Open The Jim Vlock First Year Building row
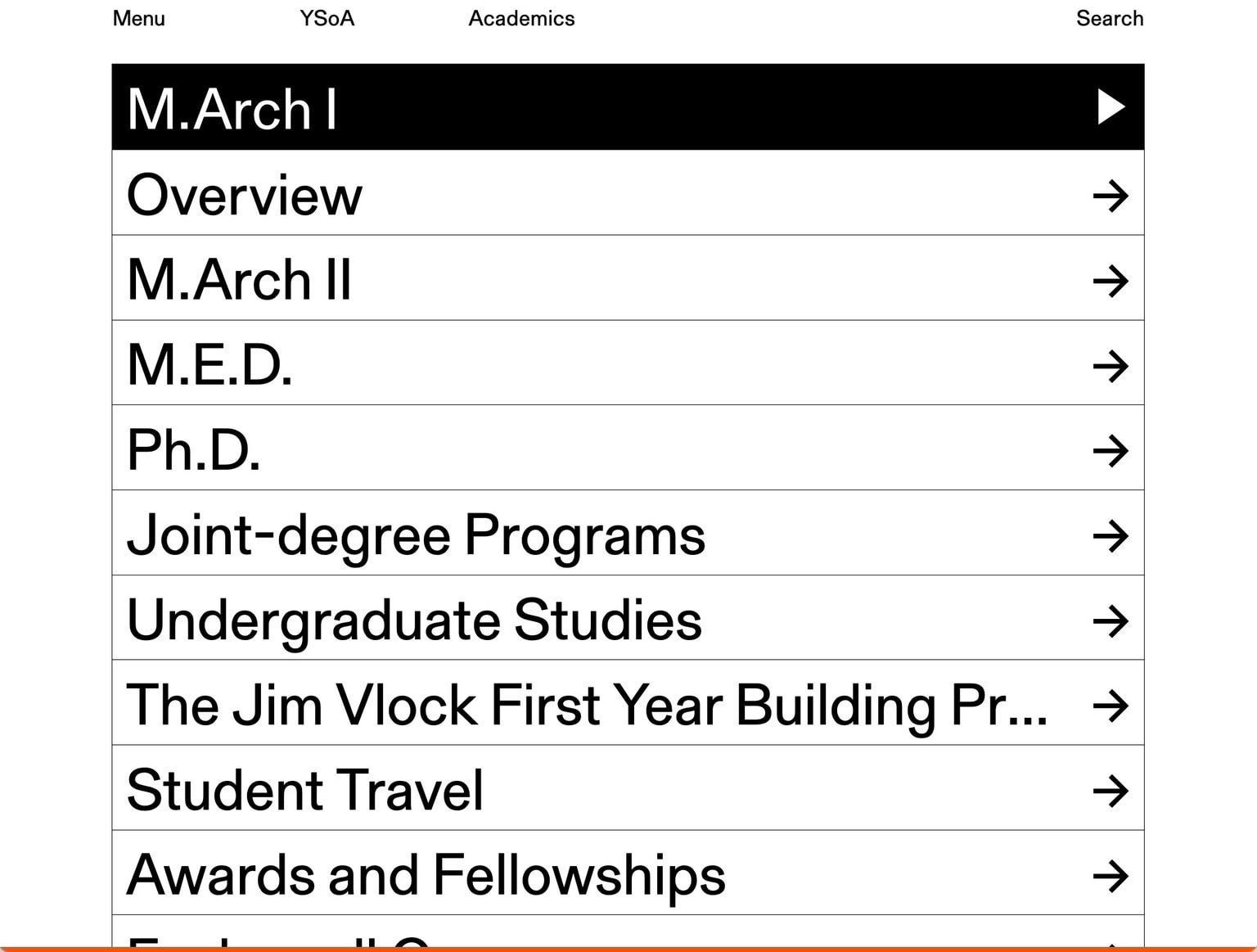The width and height of the screenshot is (1257, 952). point(628,705)
